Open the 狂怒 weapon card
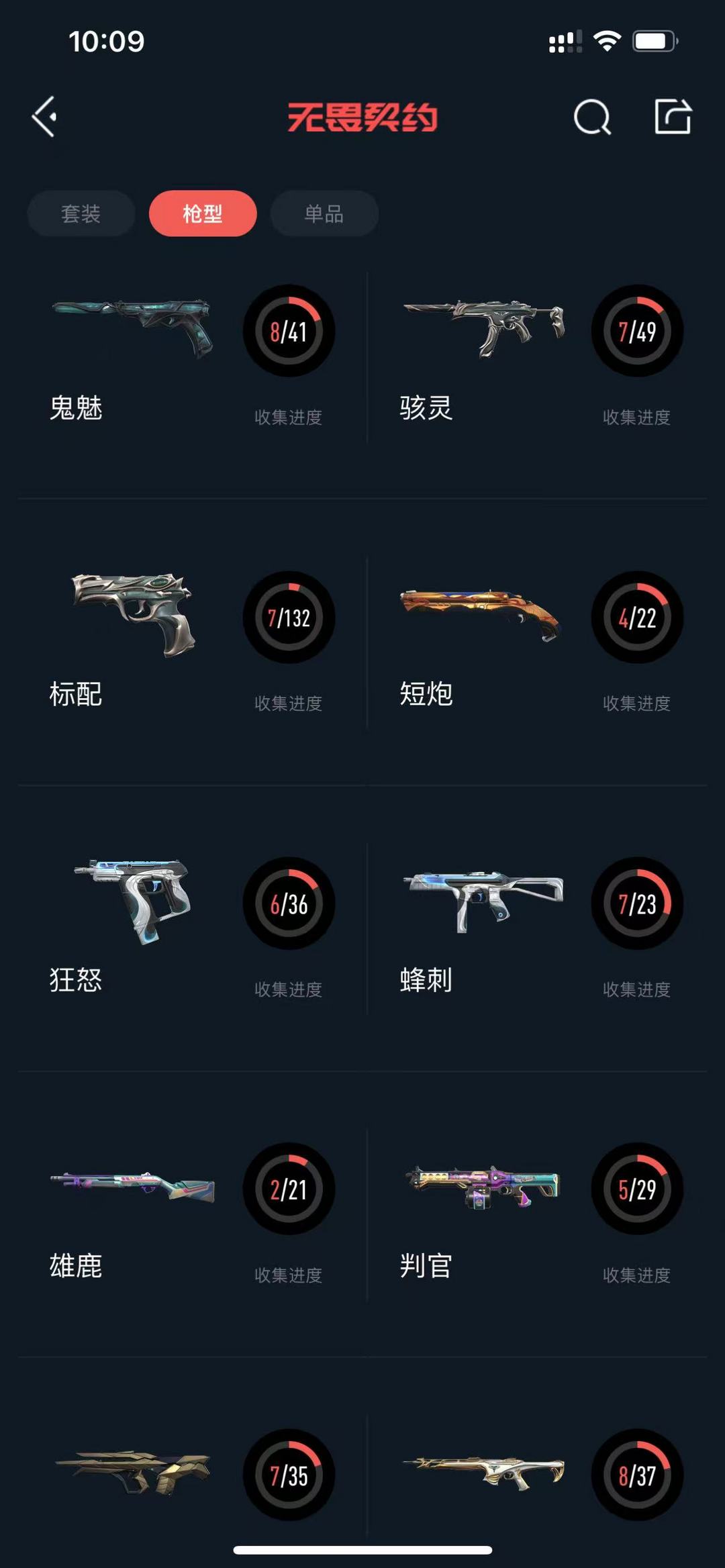Screen dimensions: 725x1568 [193, 929]
